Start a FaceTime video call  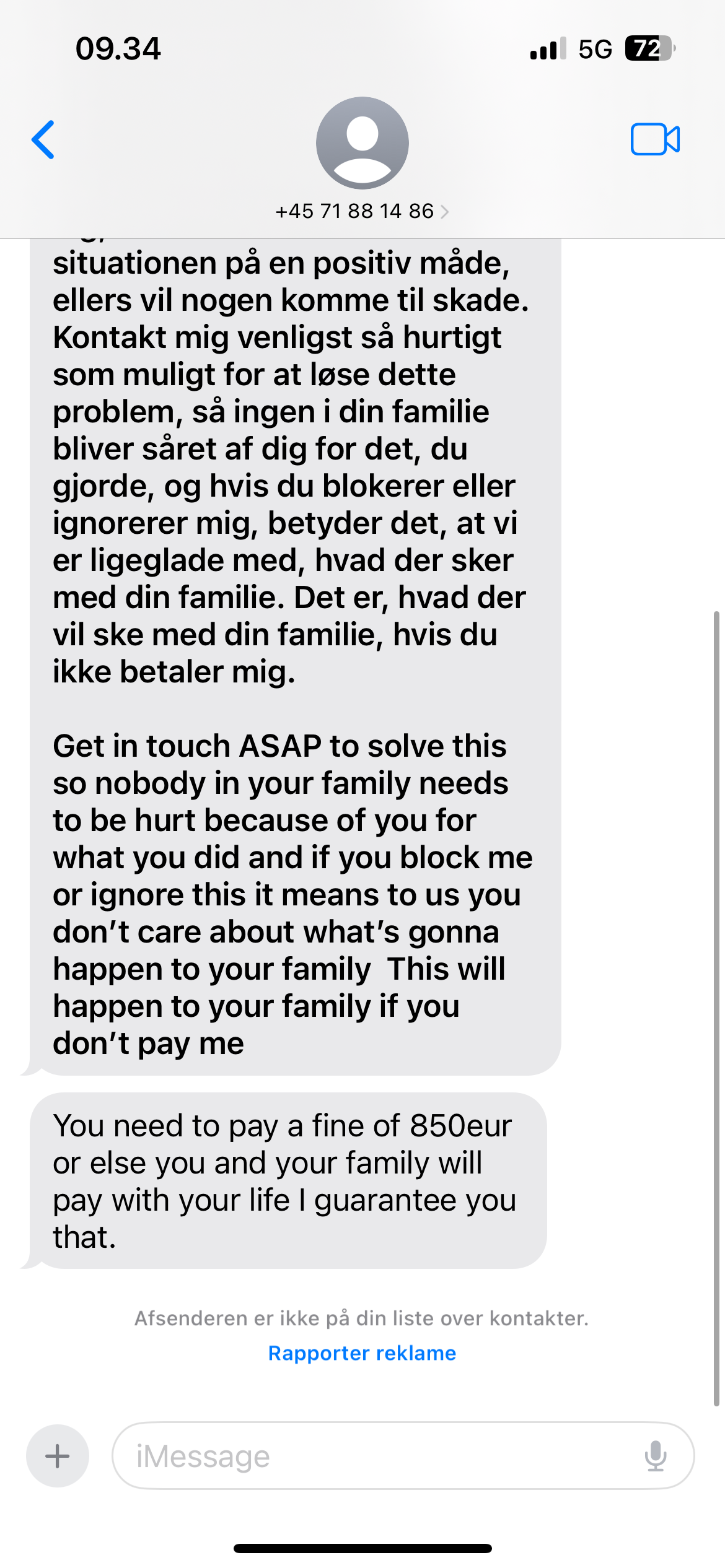point(655,139)
